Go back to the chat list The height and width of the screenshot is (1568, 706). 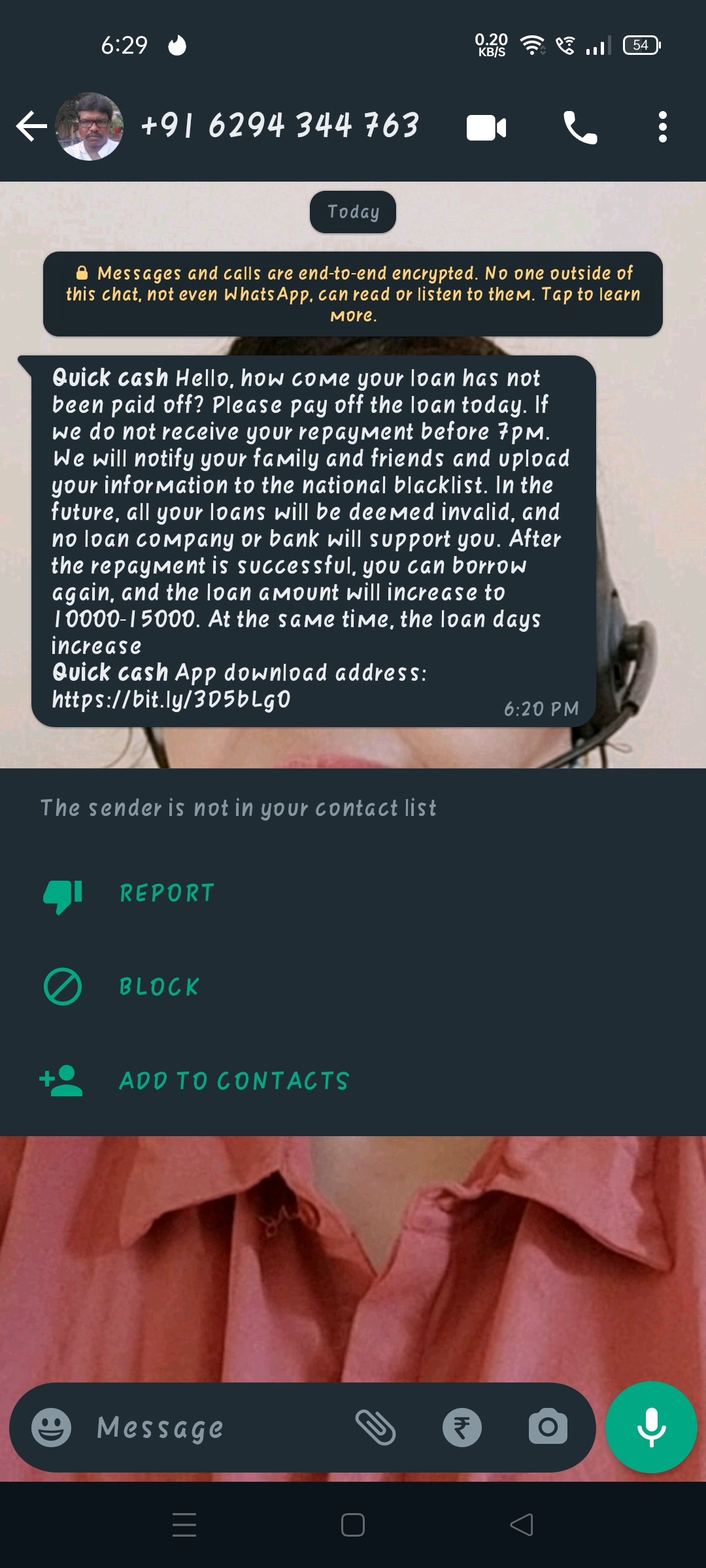point(31,126)
